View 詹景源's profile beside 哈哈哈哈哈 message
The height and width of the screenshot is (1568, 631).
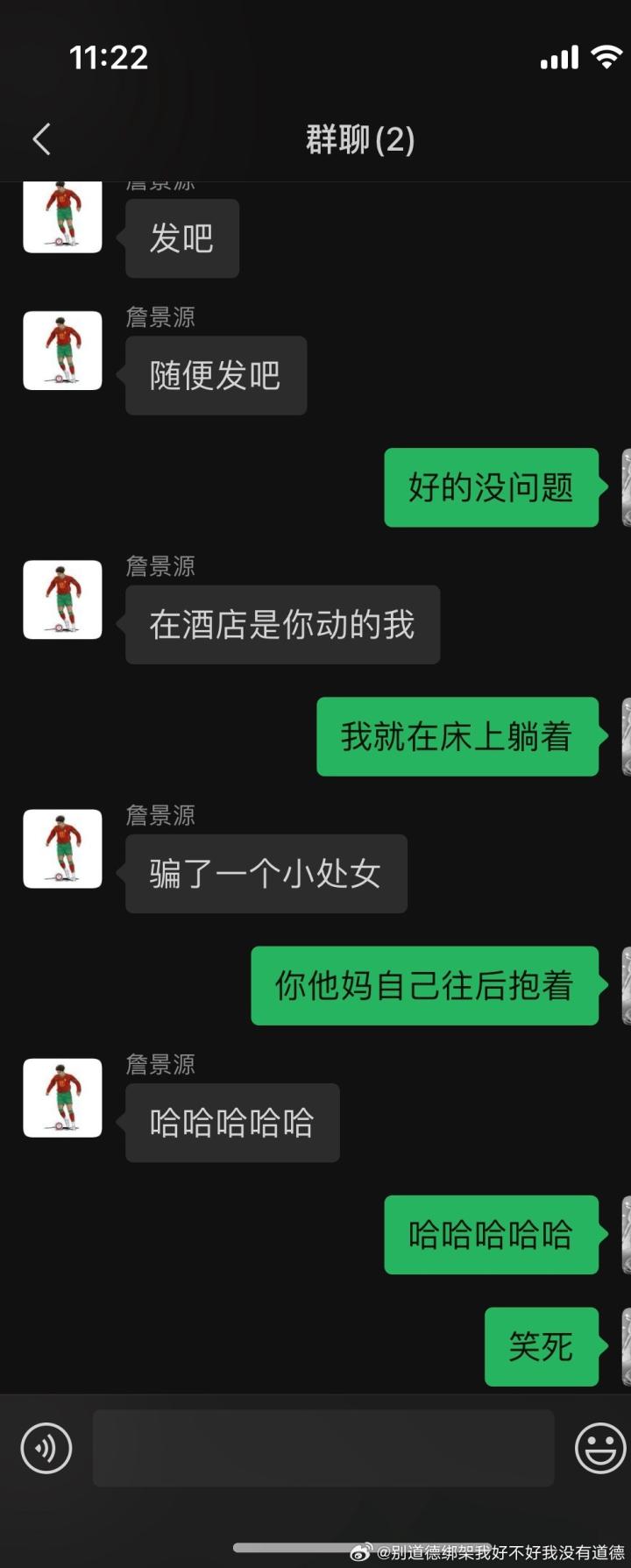tap(62, 1097)
